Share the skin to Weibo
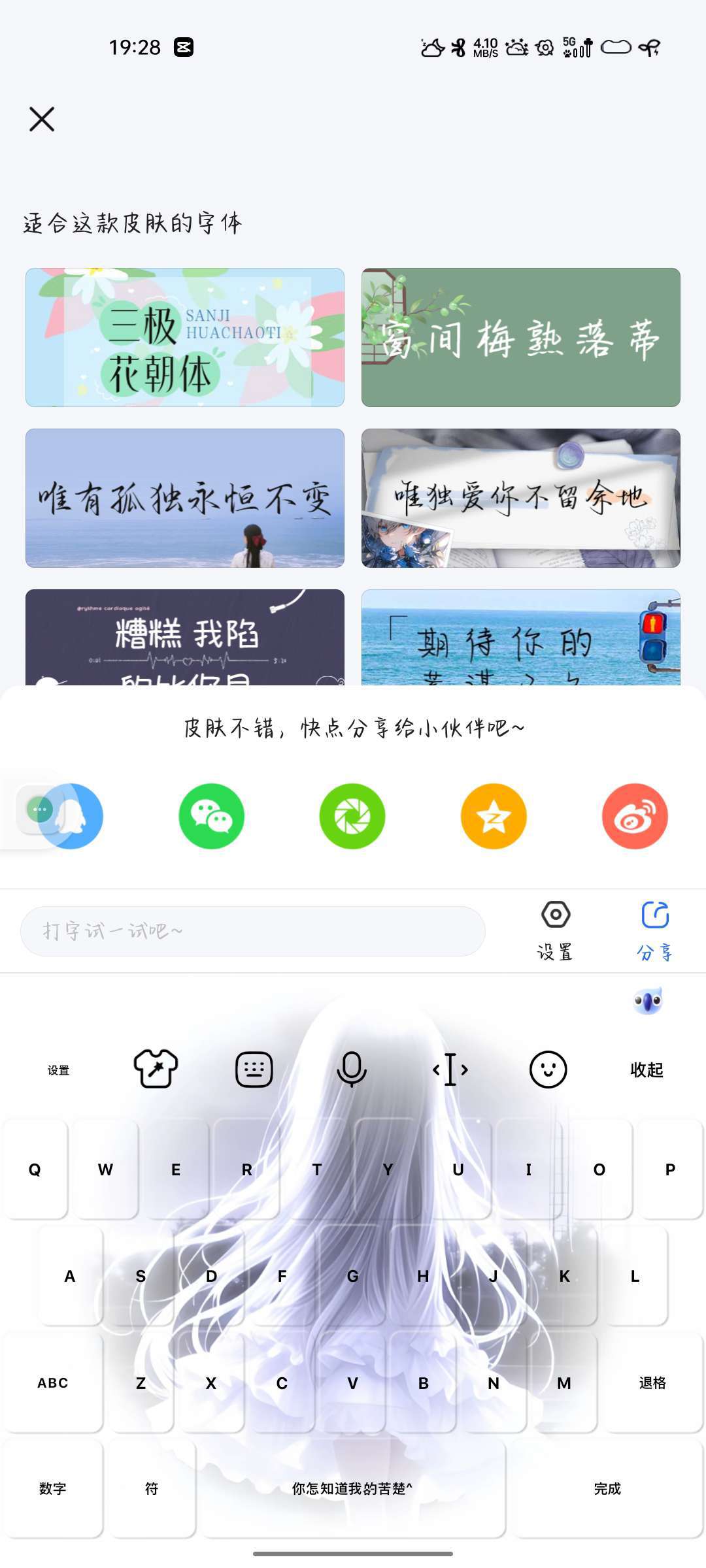This screenshot has width=706, height=1568. pyautogui.click(x=635, y=816)
